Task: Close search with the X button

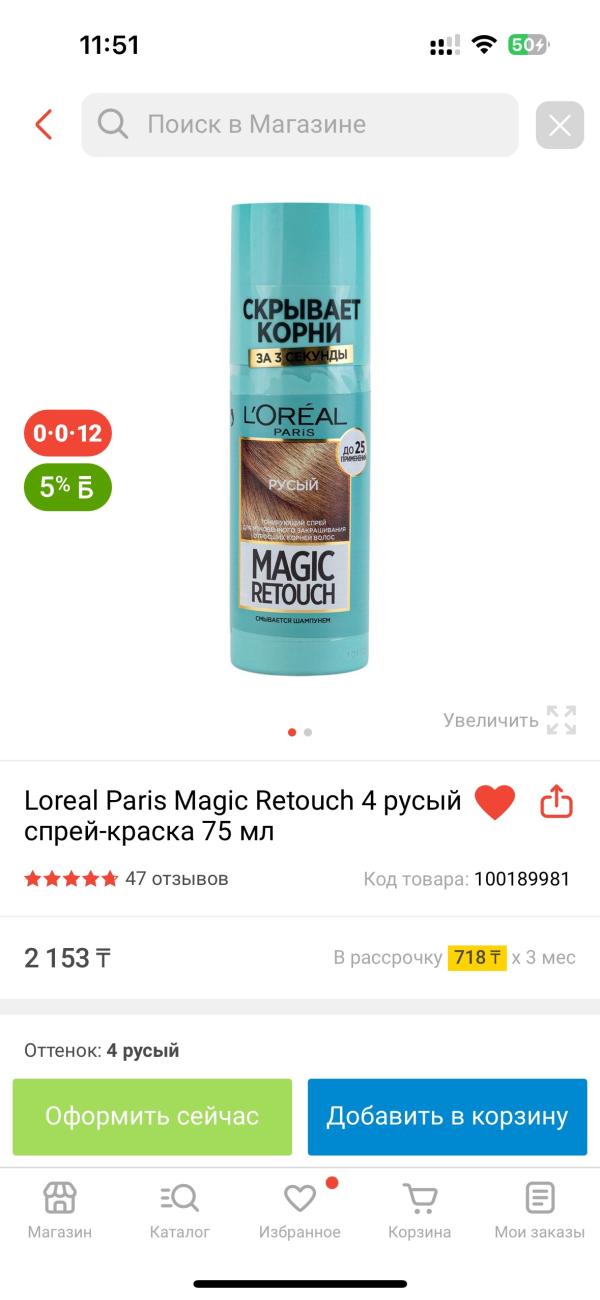Action: 560,126
